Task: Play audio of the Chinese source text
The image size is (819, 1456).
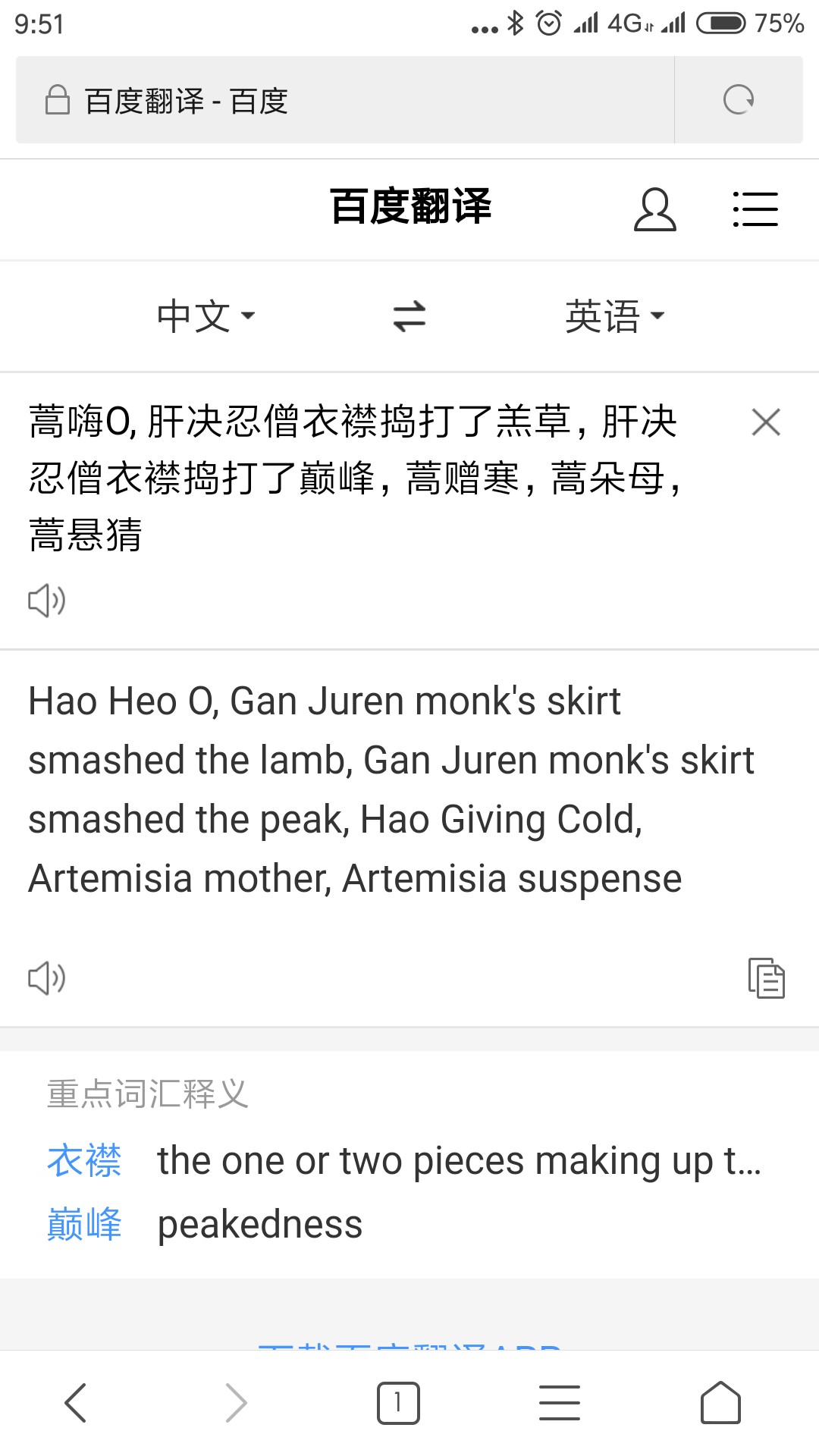Action: 47,601
